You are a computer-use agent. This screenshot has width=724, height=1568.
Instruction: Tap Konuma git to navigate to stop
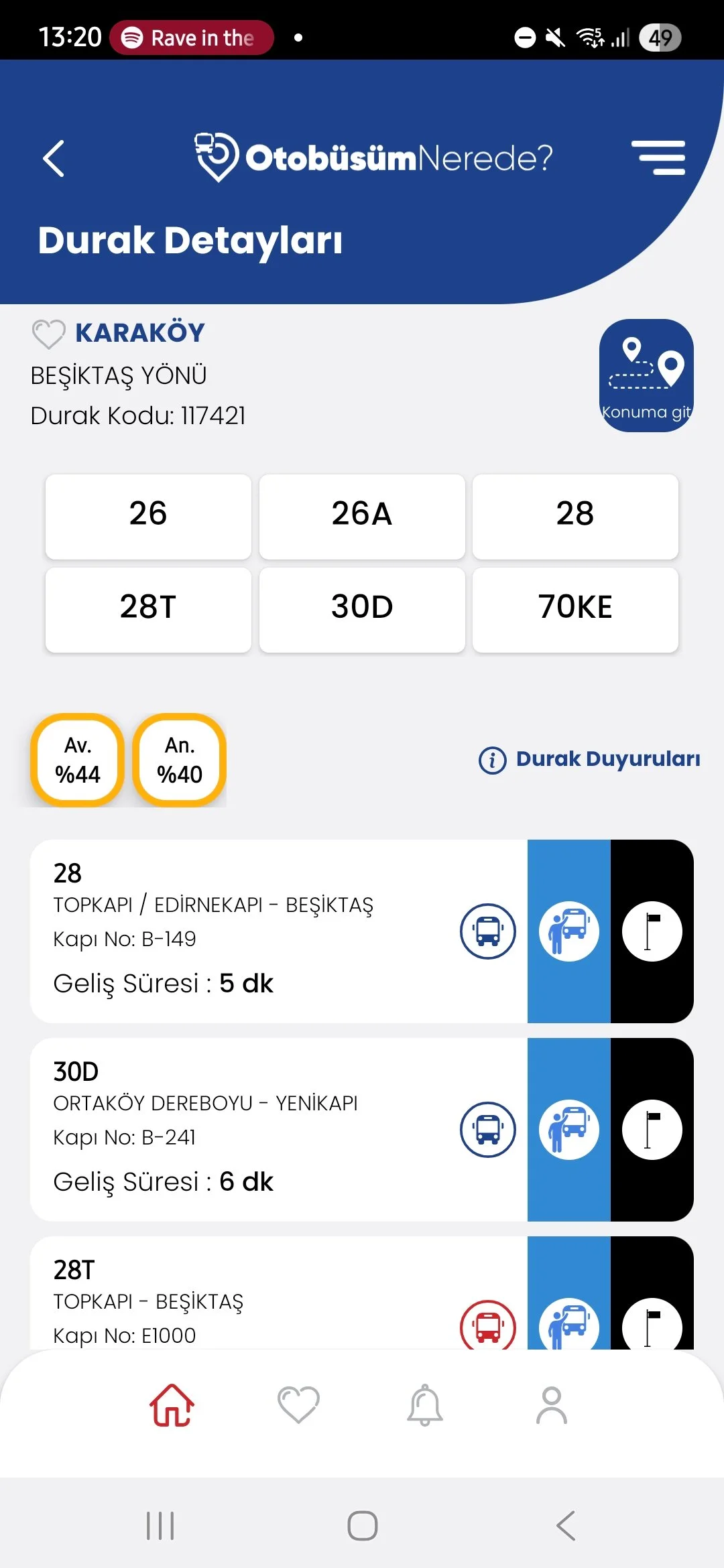pos(646,375)
